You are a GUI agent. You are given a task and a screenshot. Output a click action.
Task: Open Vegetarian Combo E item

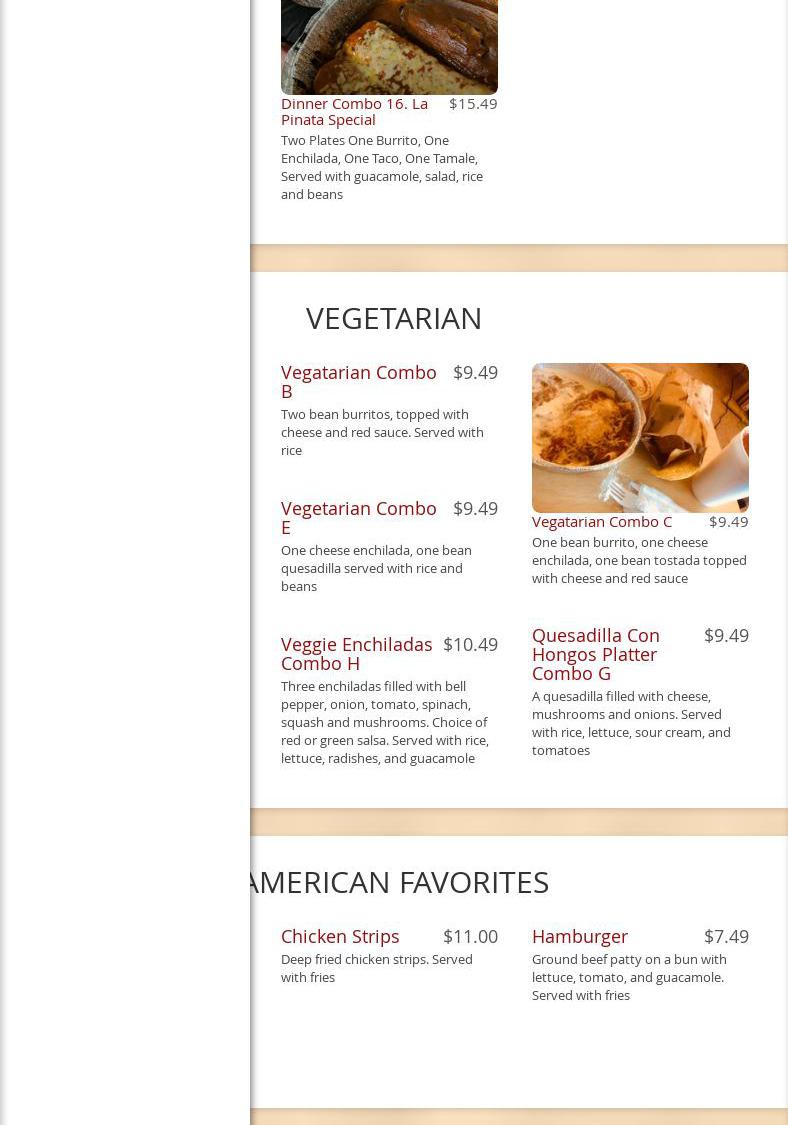coord(358,517)
